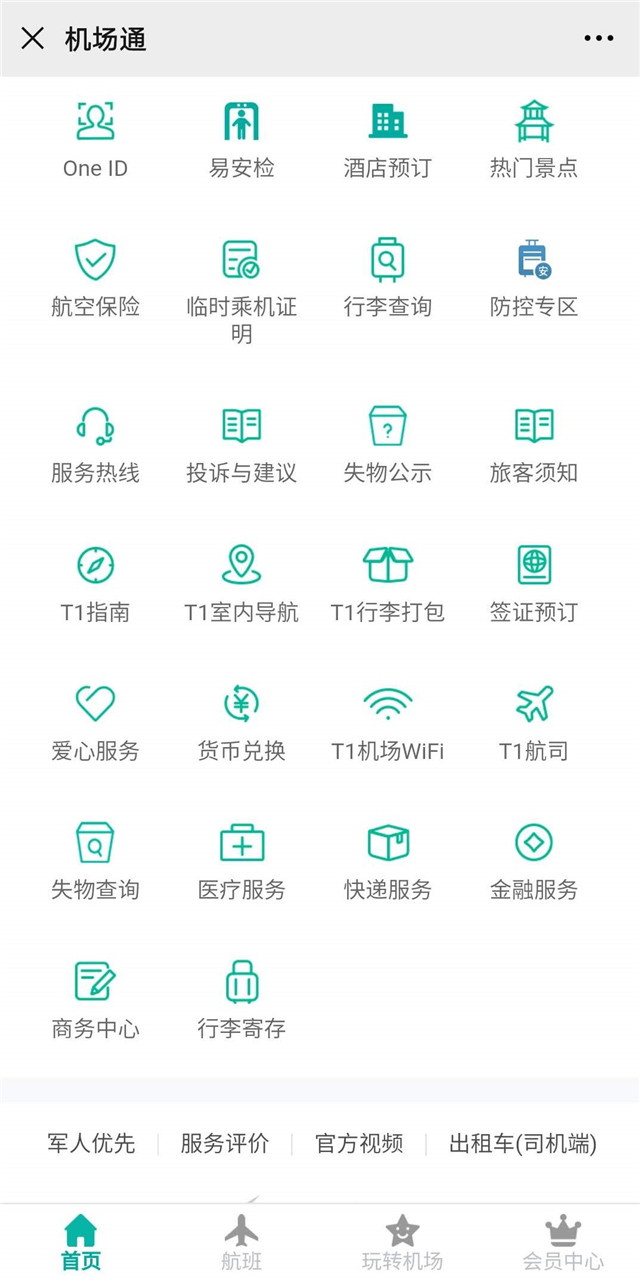The width and height of the screenshot is (640, 1287).
Task: Open 货币兑换 currency exchange
Action: pyautogui.click(x=241, y=723)
